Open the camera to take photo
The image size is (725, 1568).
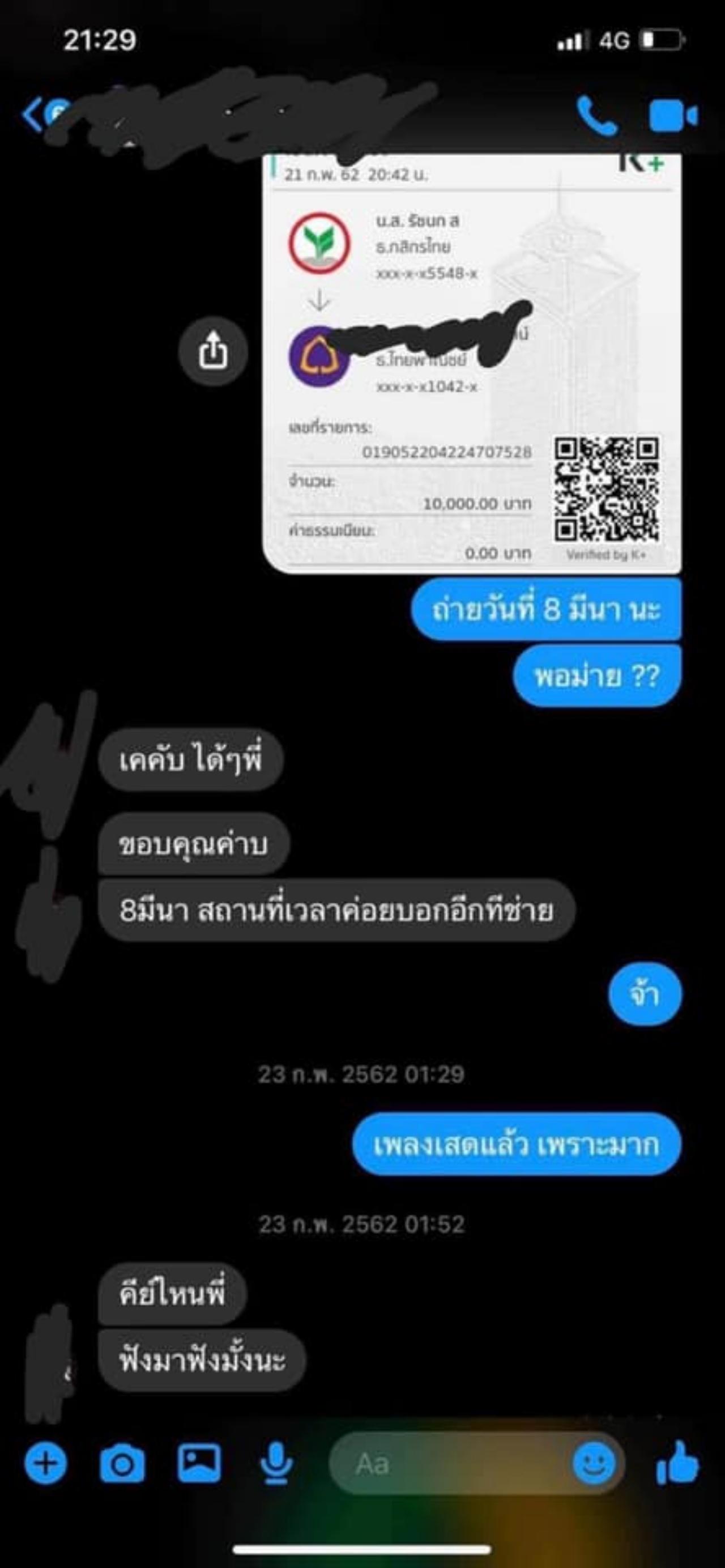[122, 1463]
